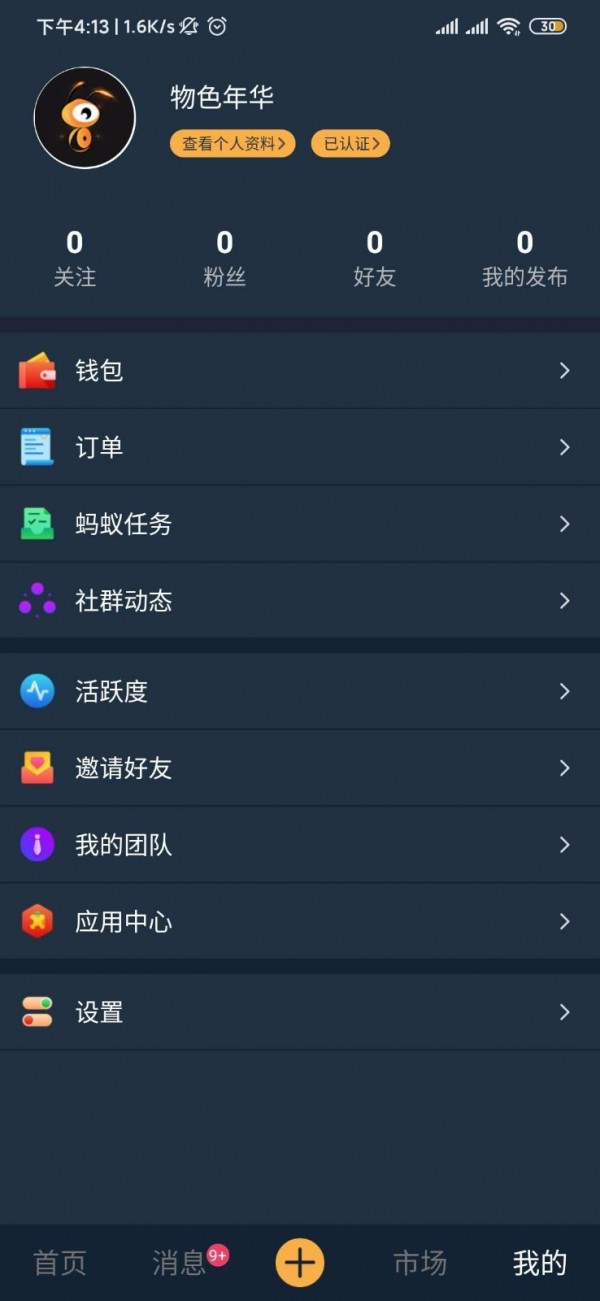
Task: Select 邀请好友 invite friends
Action: pos(300,768)
